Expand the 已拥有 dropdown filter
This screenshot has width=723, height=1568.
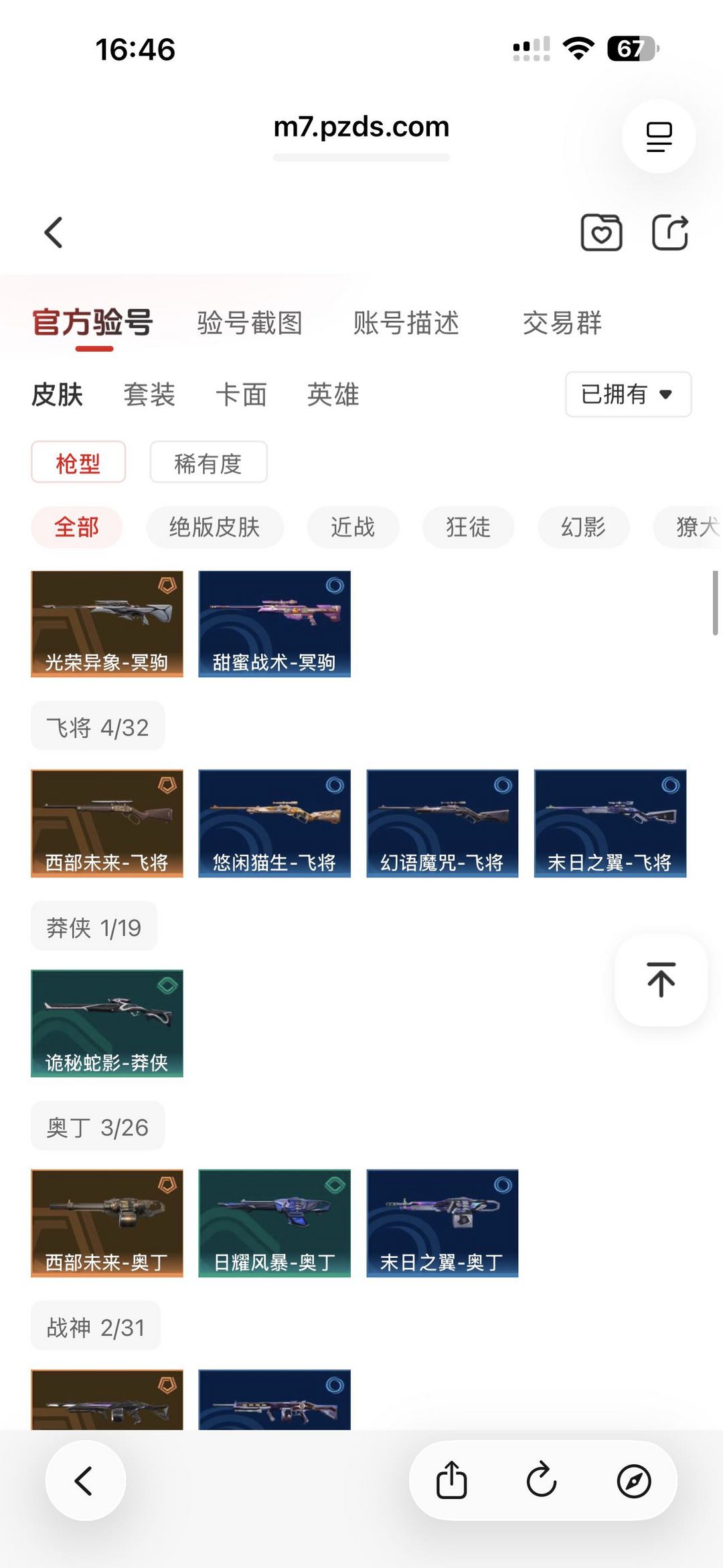[x=628, y=395]
